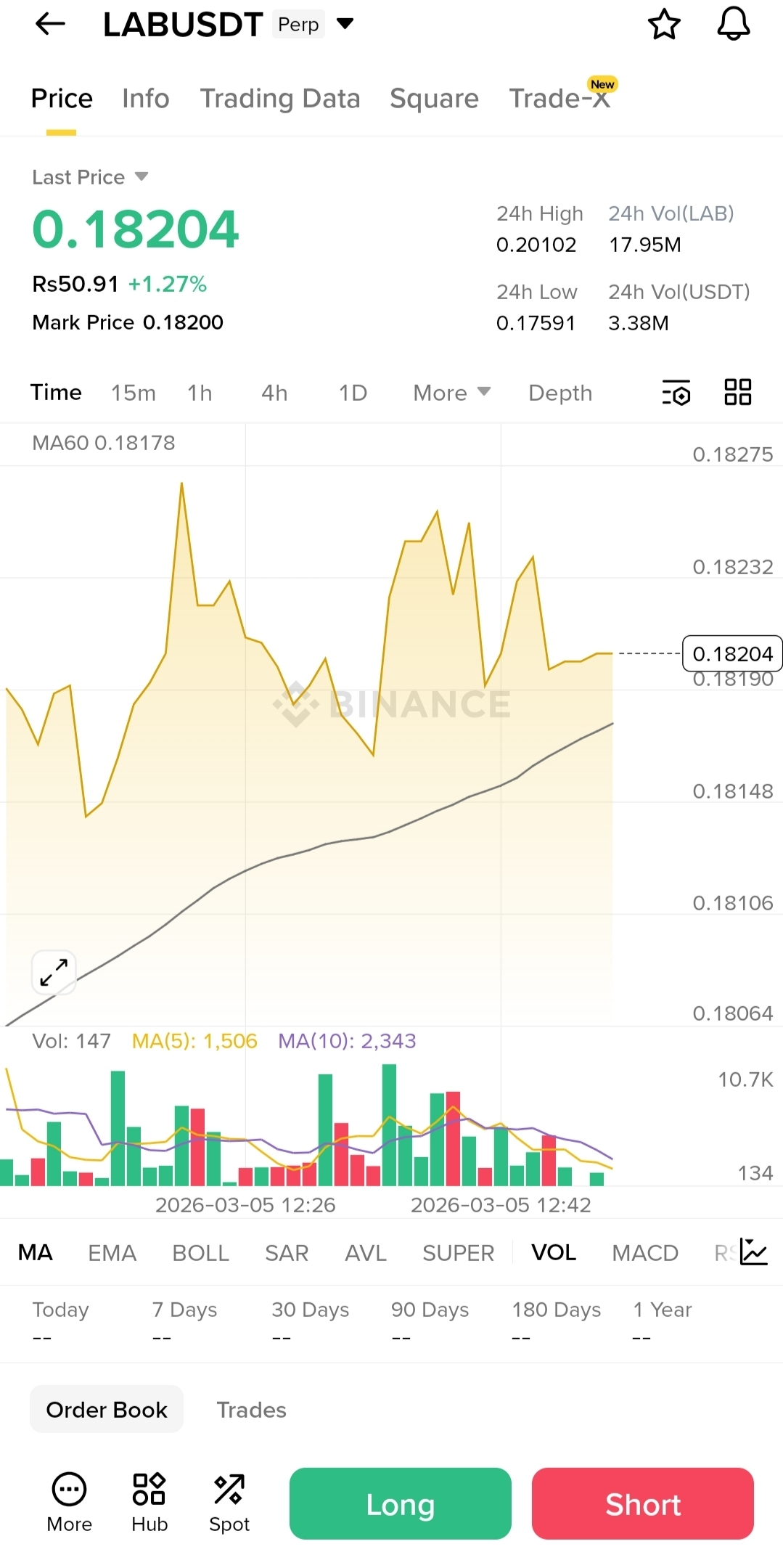Select the 4h chart interval
The width and height of the screenshot is (783, 1568).
(274, 393)
